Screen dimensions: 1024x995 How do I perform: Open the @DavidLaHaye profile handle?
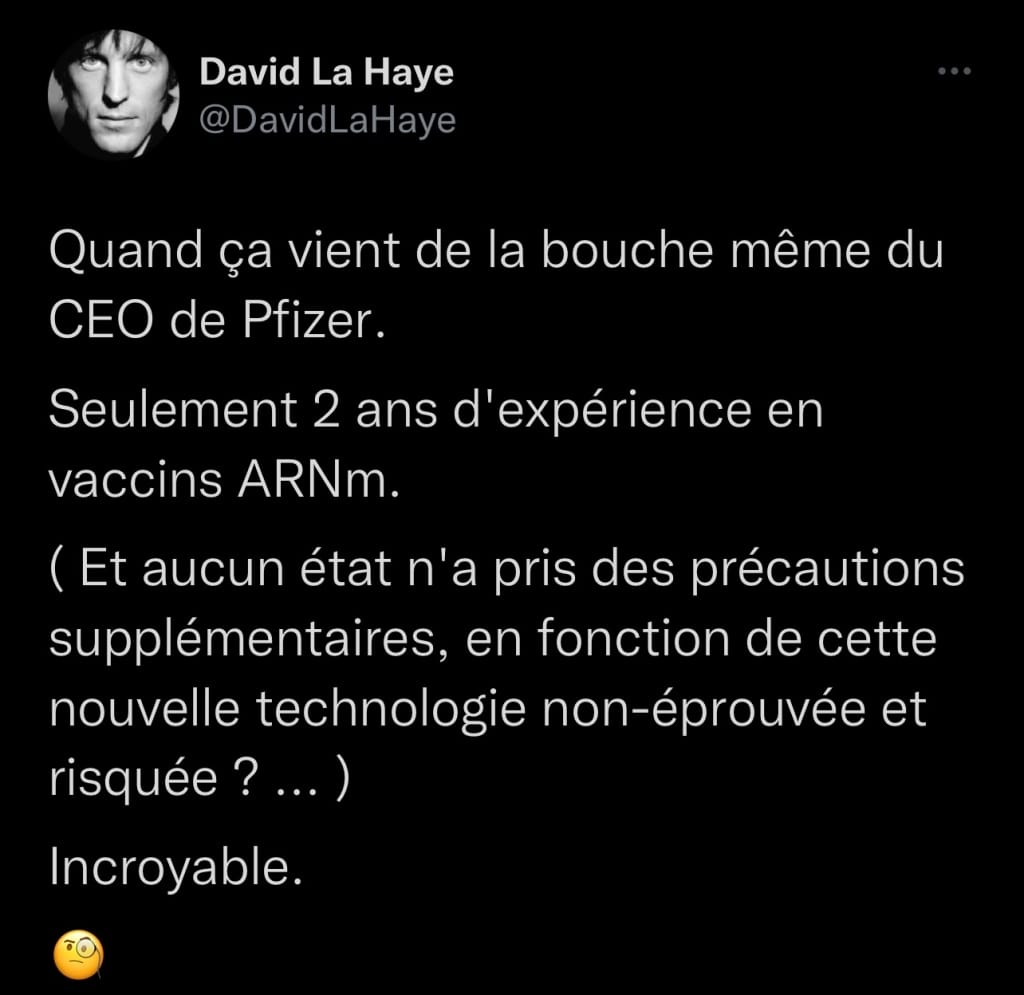(327, 120)
